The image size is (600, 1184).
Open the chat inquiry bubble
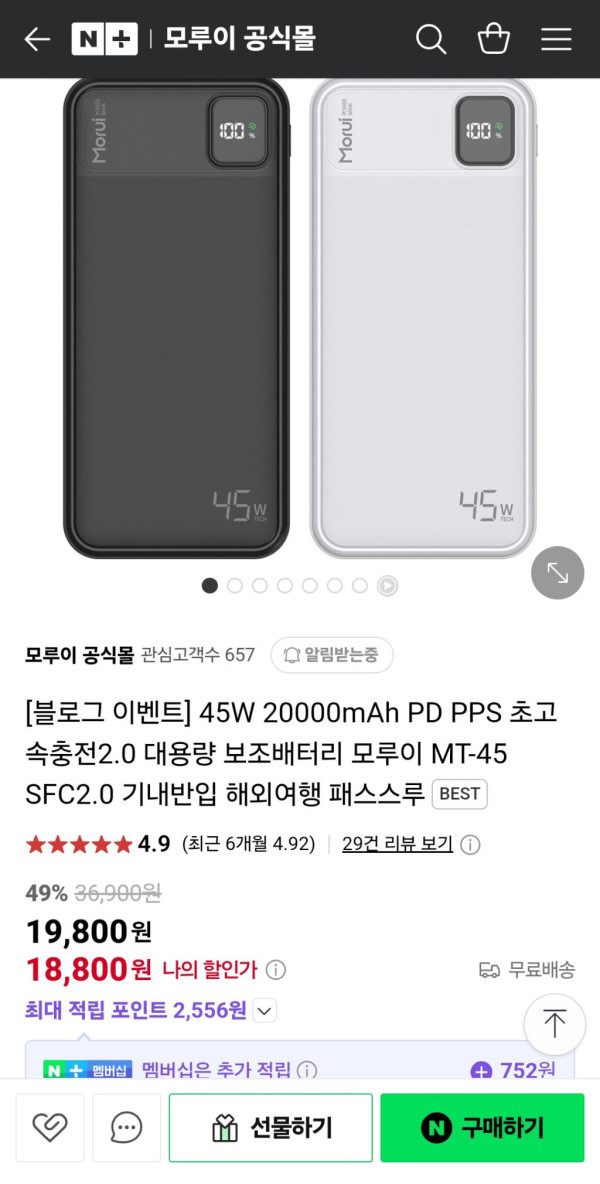tap(126, 1128)
